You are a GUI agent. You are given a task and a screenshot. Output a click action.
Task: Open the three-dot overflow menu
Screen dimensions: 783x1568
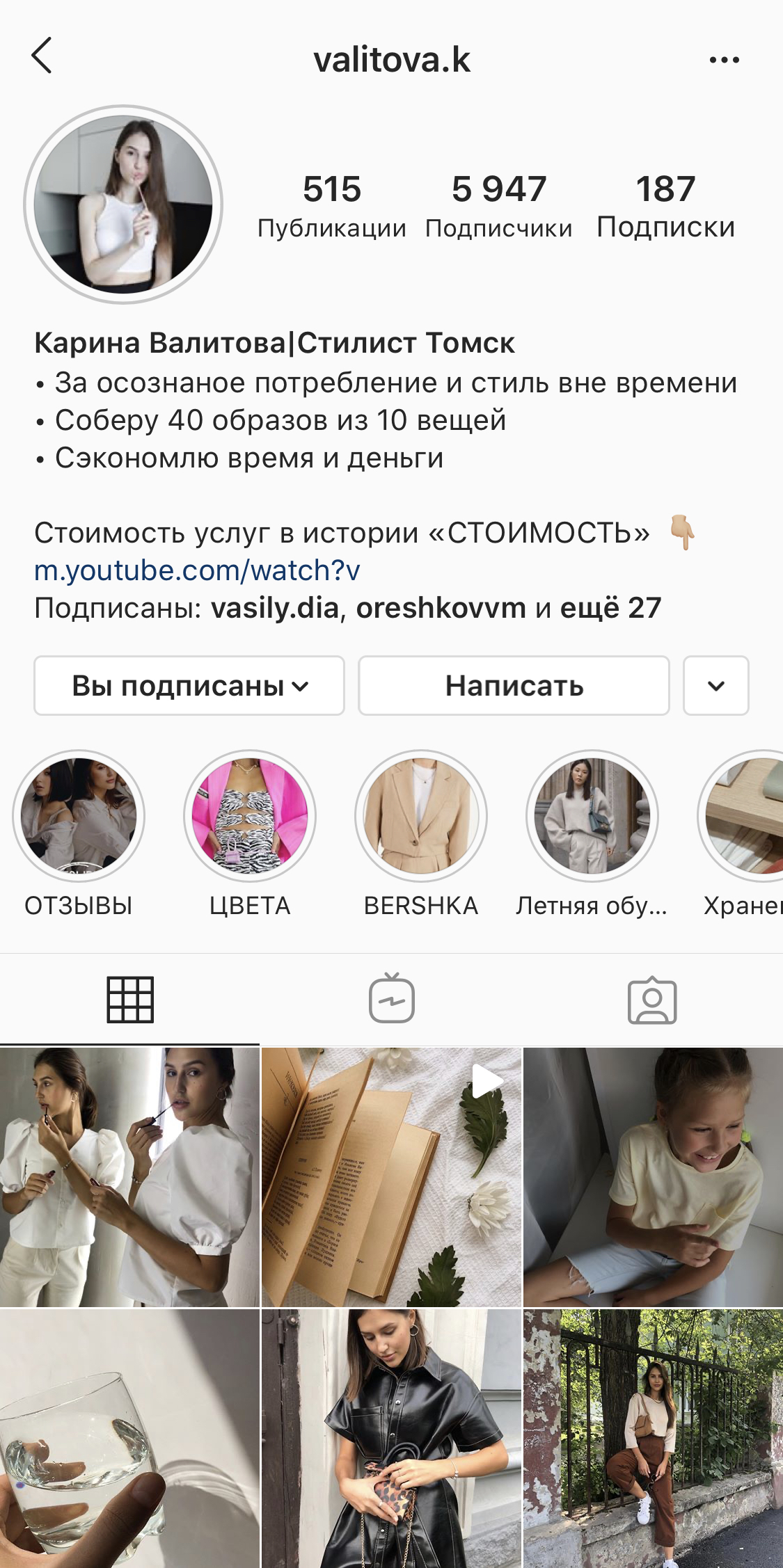[x=724, y=60]
